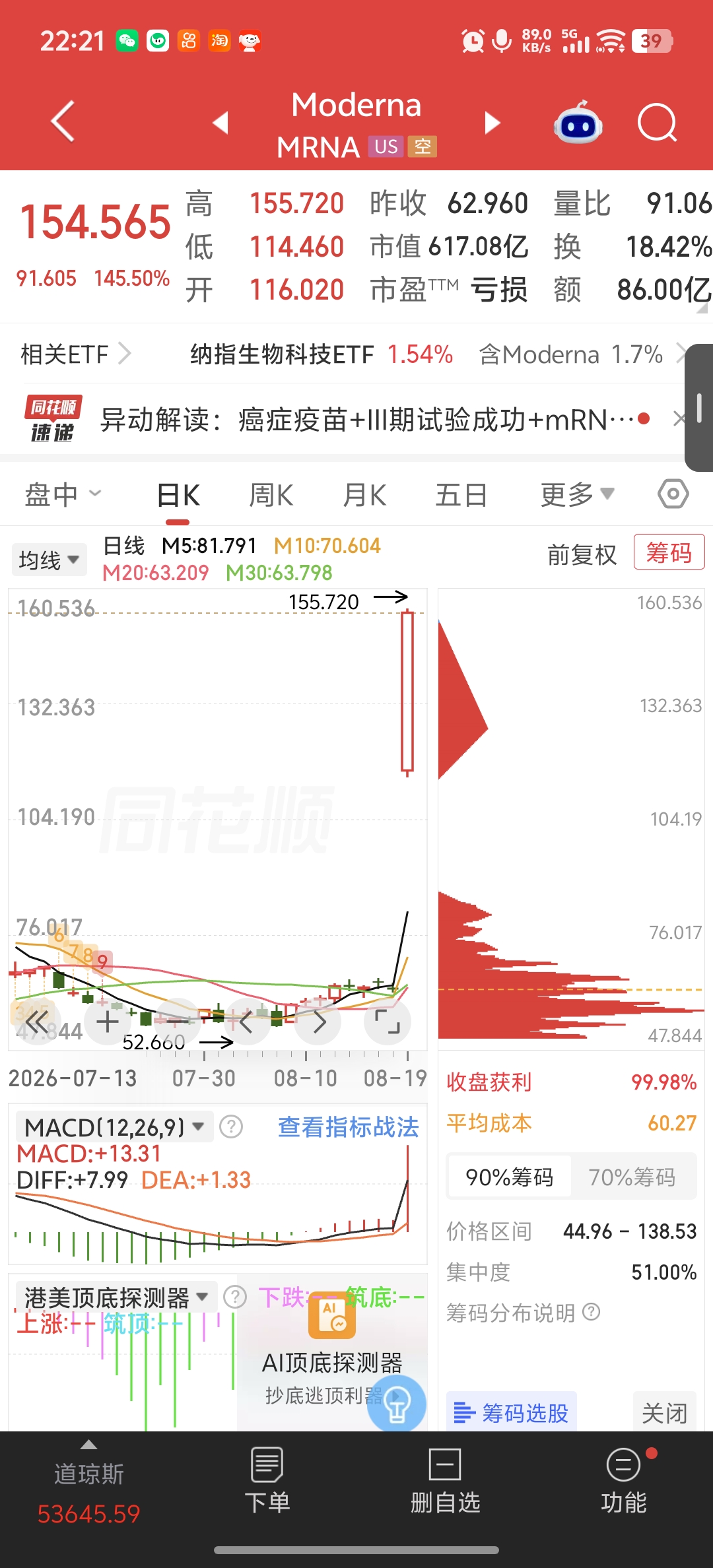Toggle the 筹码 button

(x=669, y=552)
